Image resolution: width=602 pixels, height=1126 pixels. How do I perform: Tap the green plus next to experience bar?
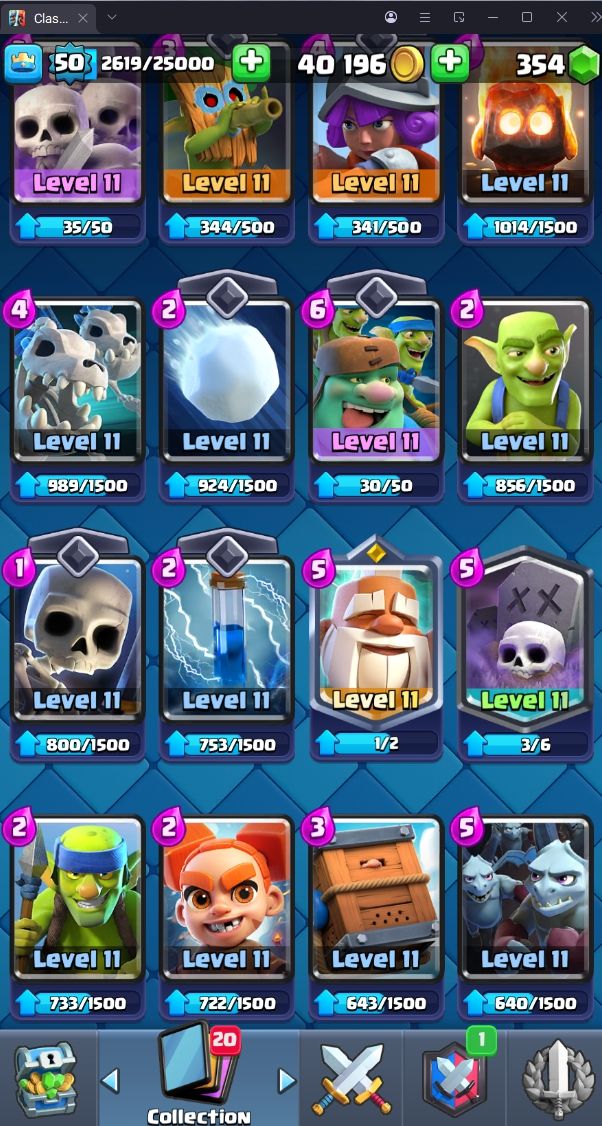(x=251, y=64)
